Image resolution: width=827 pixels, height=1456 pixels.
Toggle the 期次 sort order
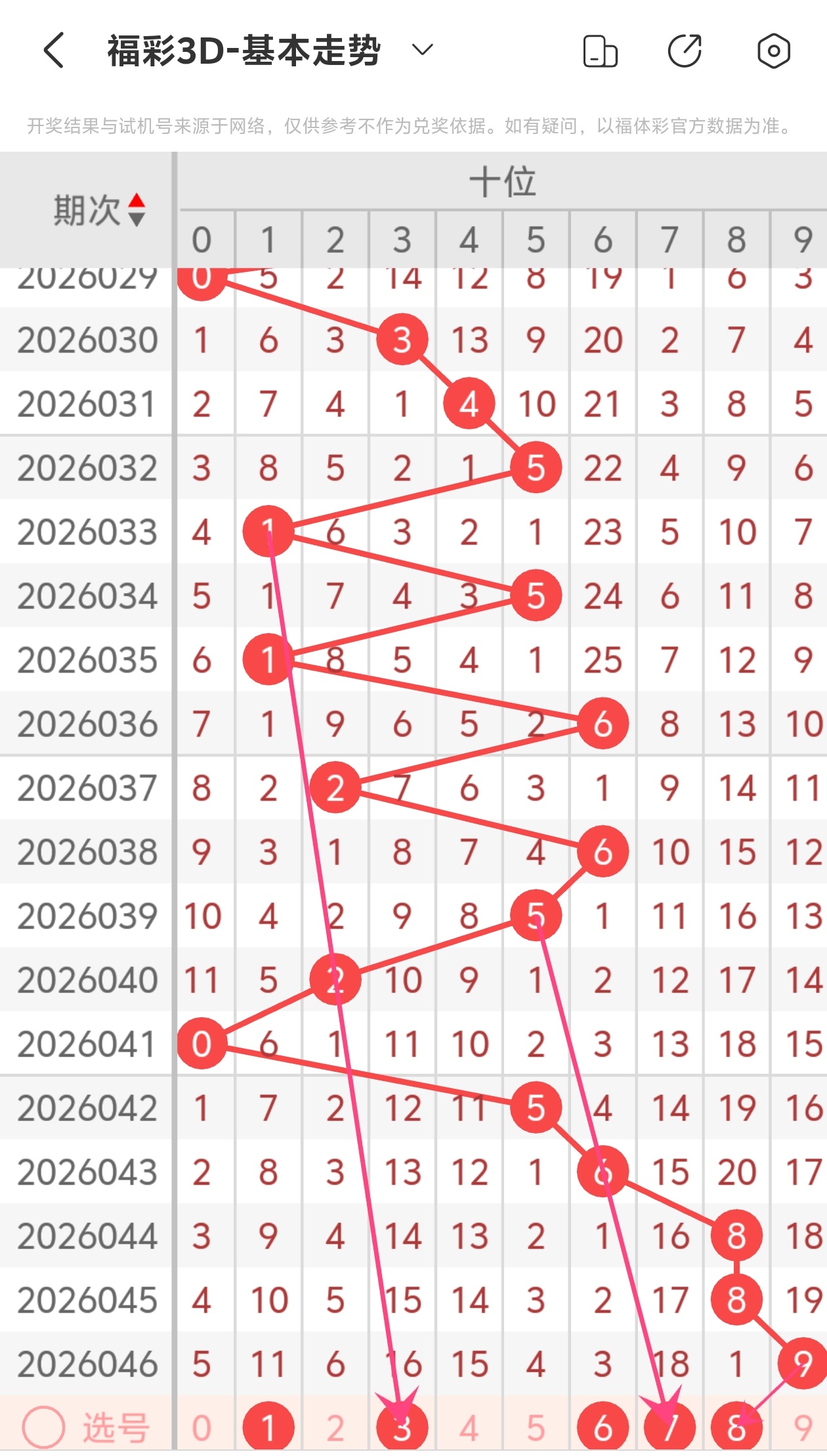[x=136, y=210]
